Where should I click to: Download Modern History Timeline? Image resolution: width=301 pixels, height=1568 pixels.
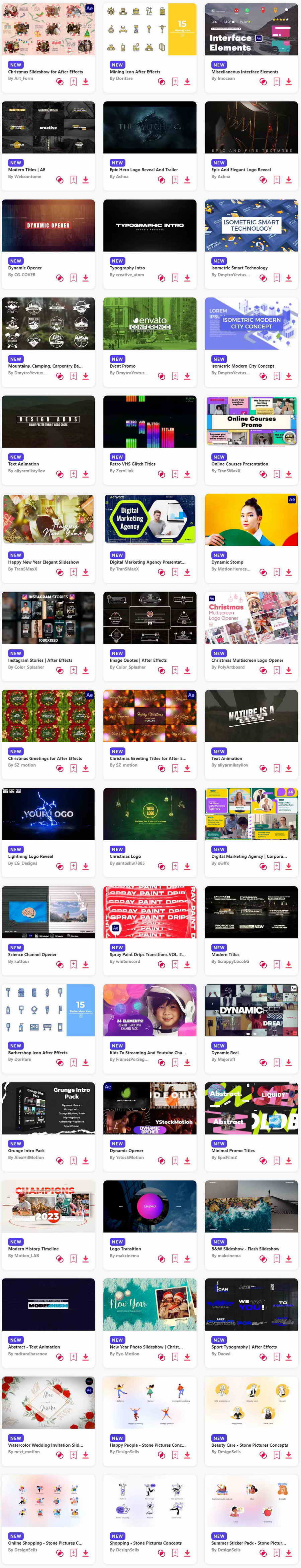(x=85, y=1258)
